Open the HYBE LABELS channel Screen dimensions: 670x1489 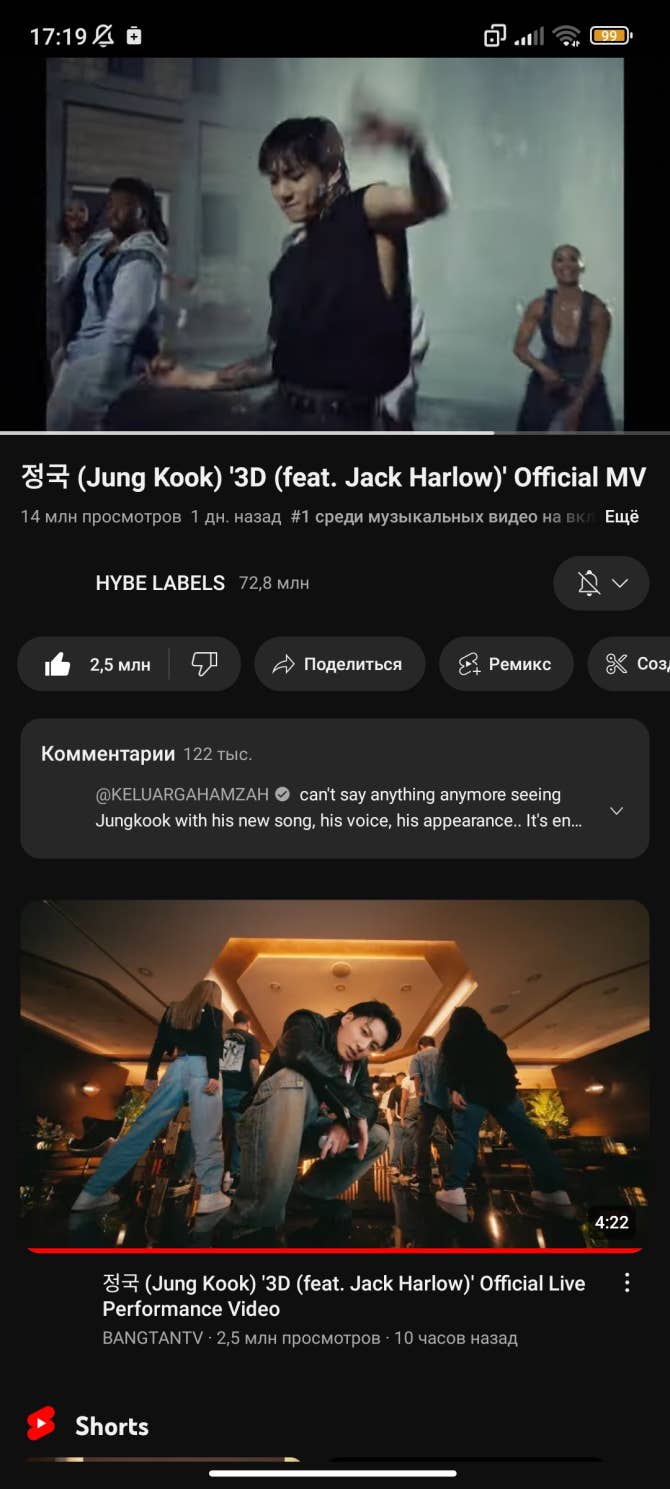160,583
